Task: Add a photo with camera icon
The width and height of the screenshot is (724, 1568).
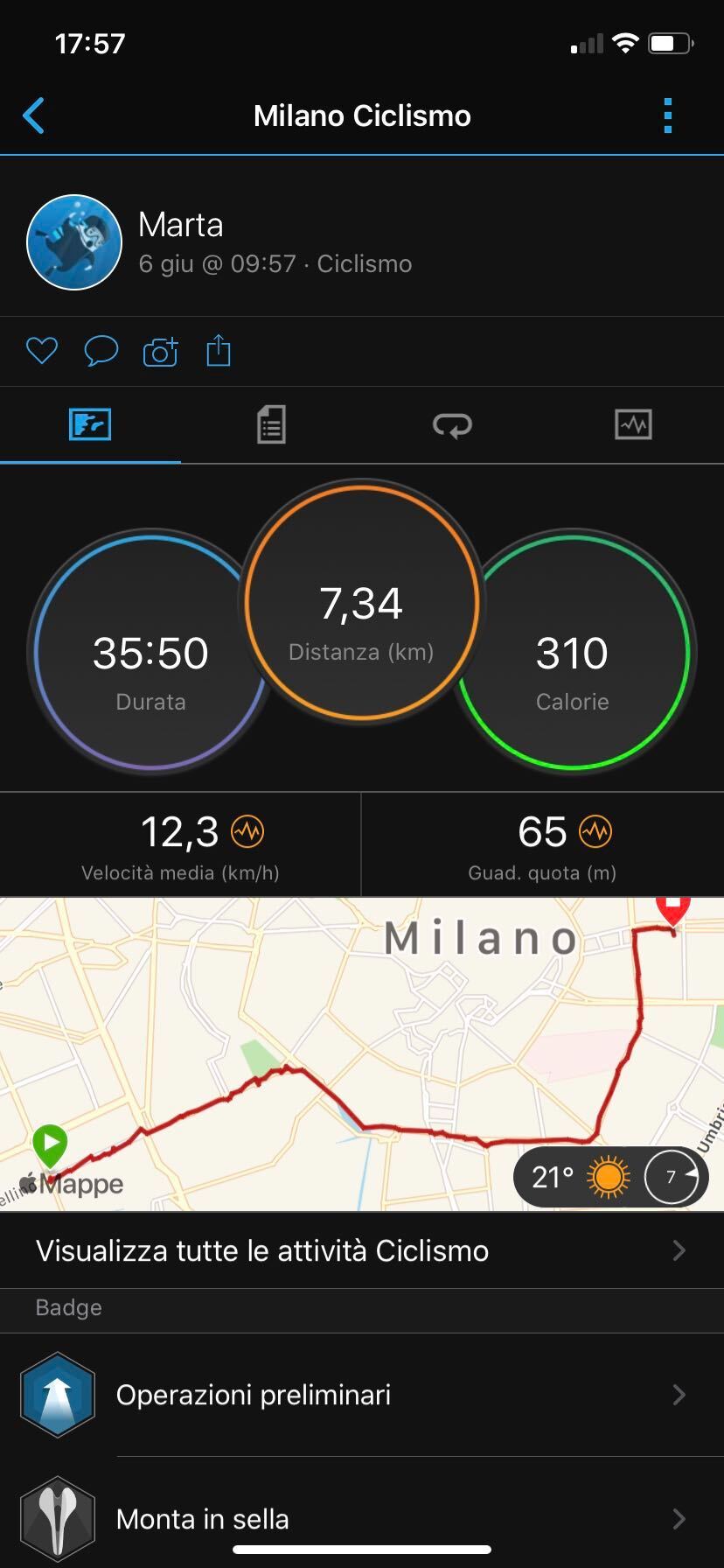Action: pyautogui.click(x=160, y=351)
